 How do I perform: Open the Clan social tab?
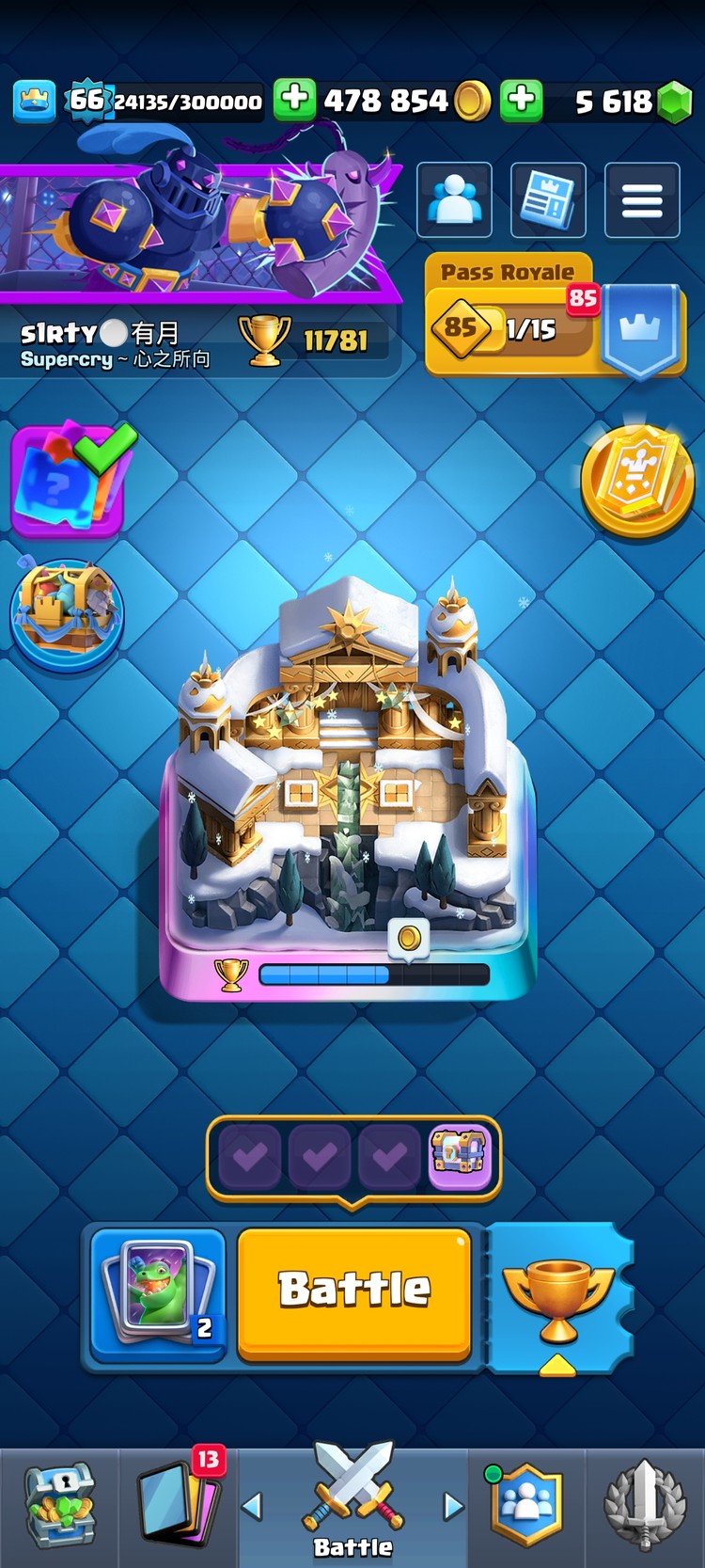[x=526, y=1505]
